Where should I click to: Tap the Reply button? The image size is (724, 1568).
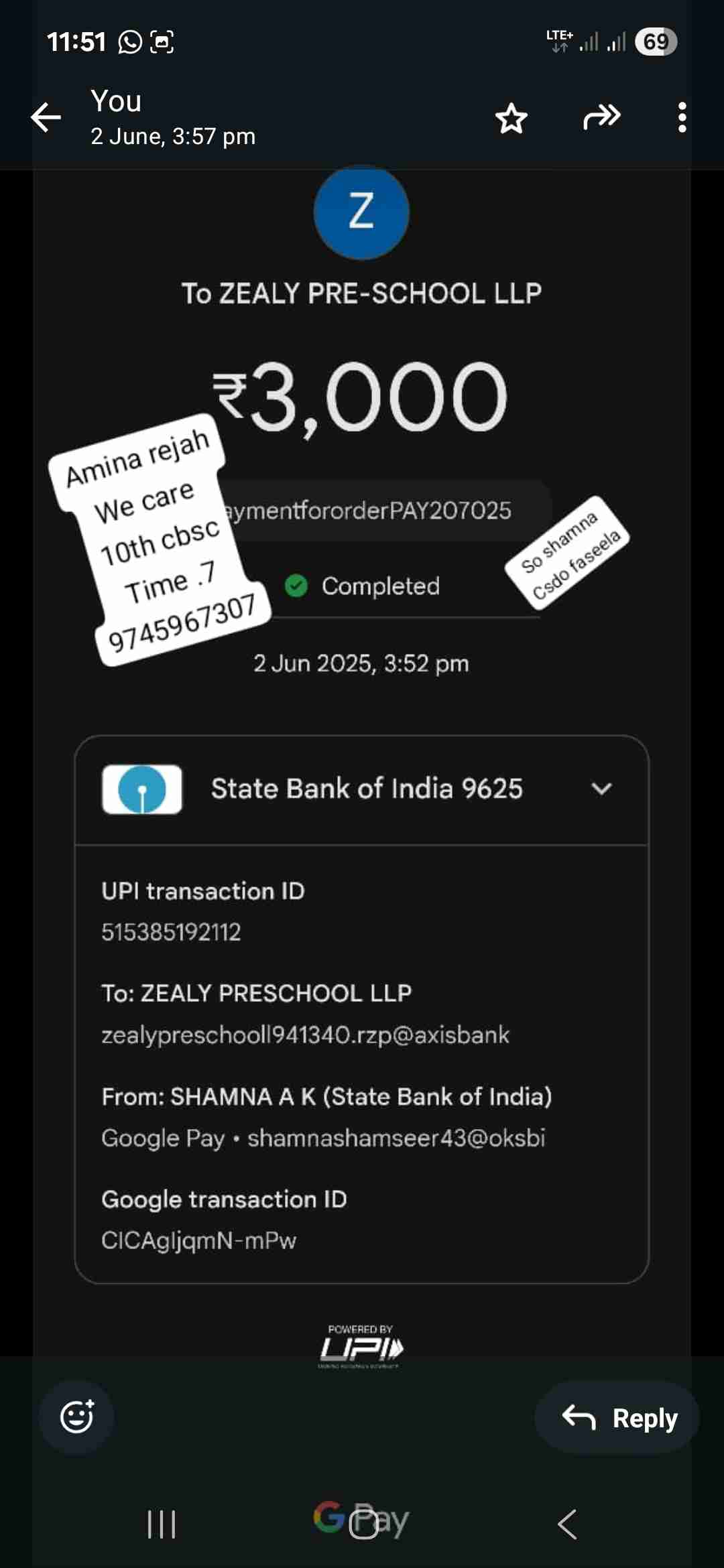click(x=617, y=1417)
